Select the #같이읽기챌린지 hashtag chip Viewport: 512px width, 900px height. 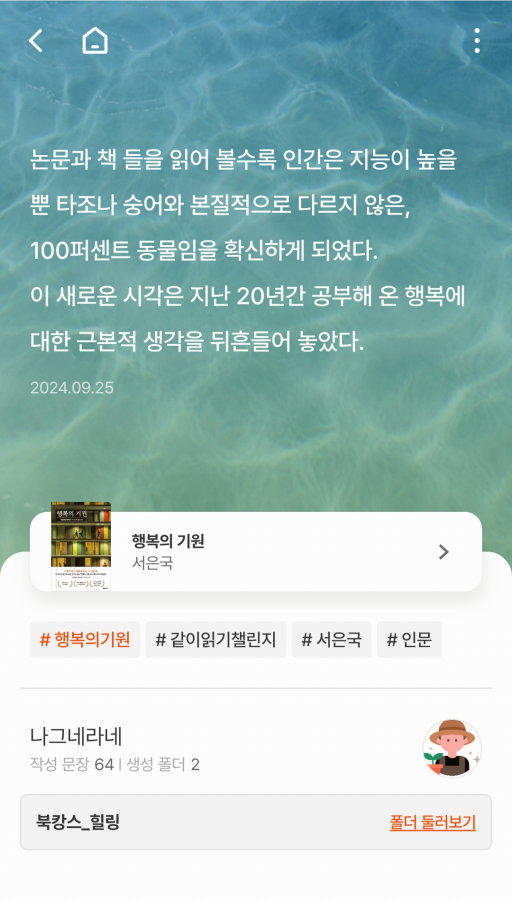[216, 639]
